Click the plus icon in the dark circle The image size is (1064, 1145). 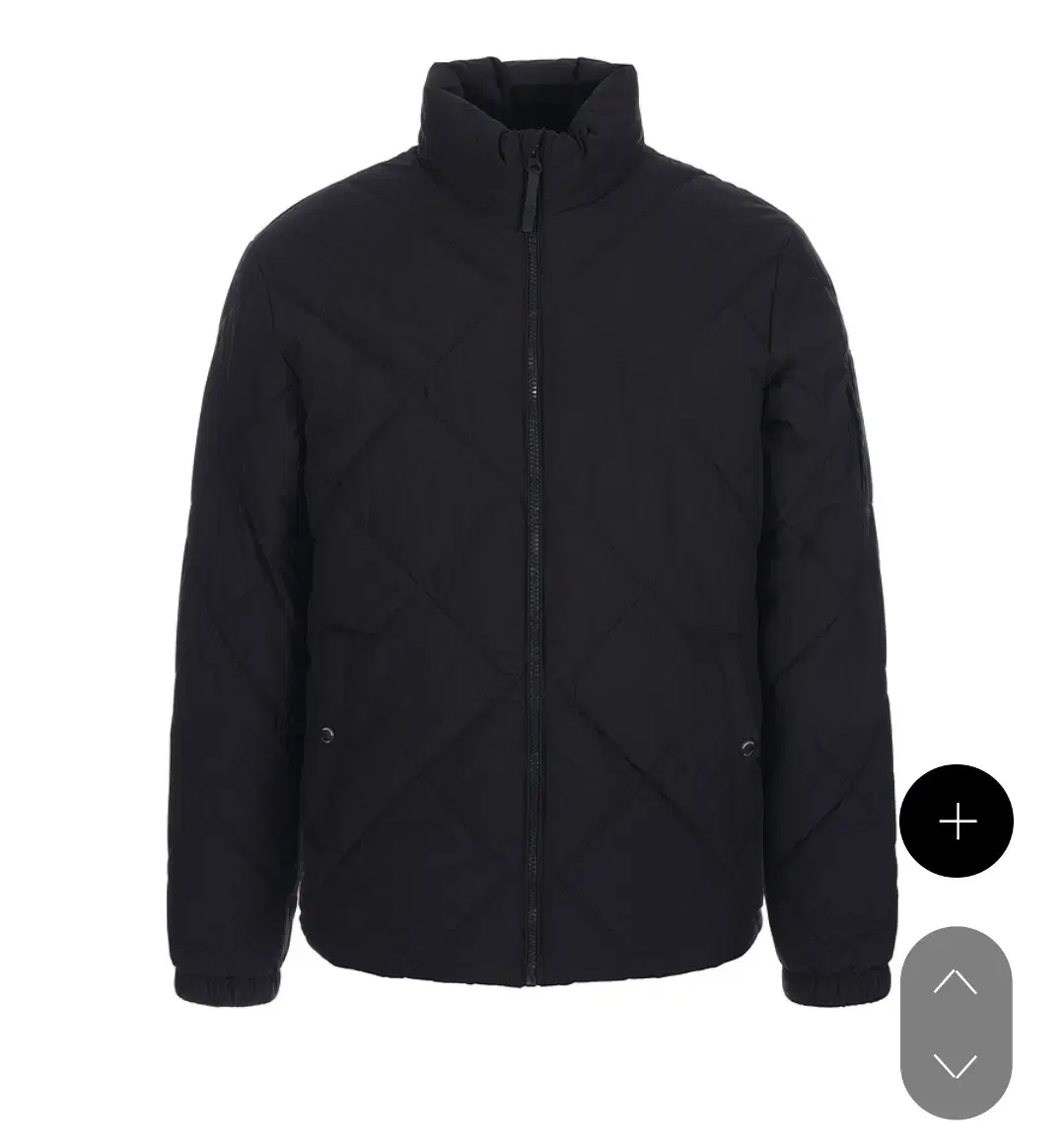957,820
